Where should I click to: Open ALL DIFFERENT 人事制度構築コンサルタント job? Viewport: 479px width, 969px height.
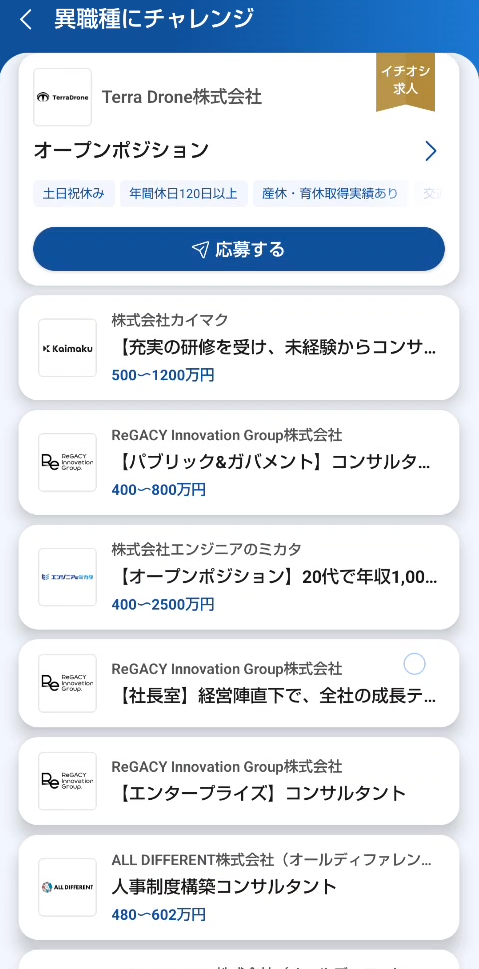239,887
